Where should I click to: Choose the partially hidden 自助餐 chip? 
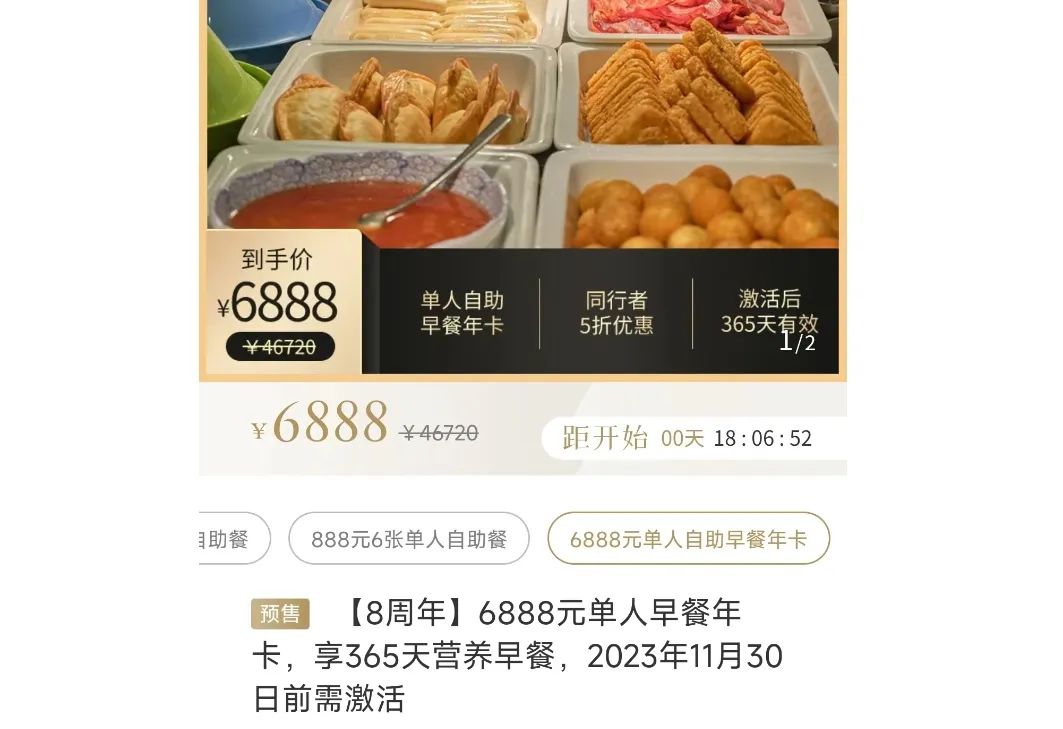point(235,538)
